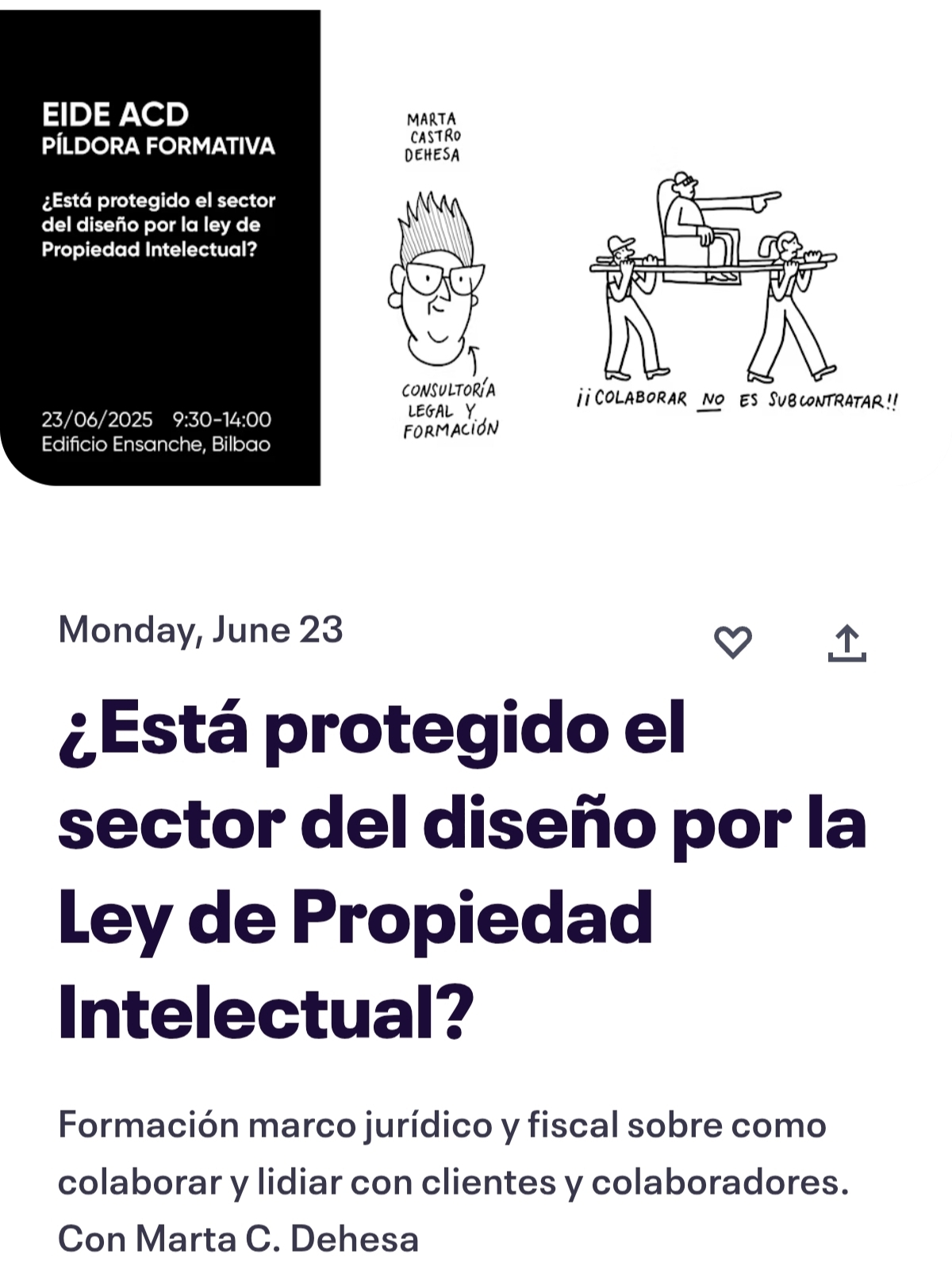Open the EIDE ACD event banner image
Image resolution: width=952 pixels, height=1285 pixels.
tap(476, 247)
